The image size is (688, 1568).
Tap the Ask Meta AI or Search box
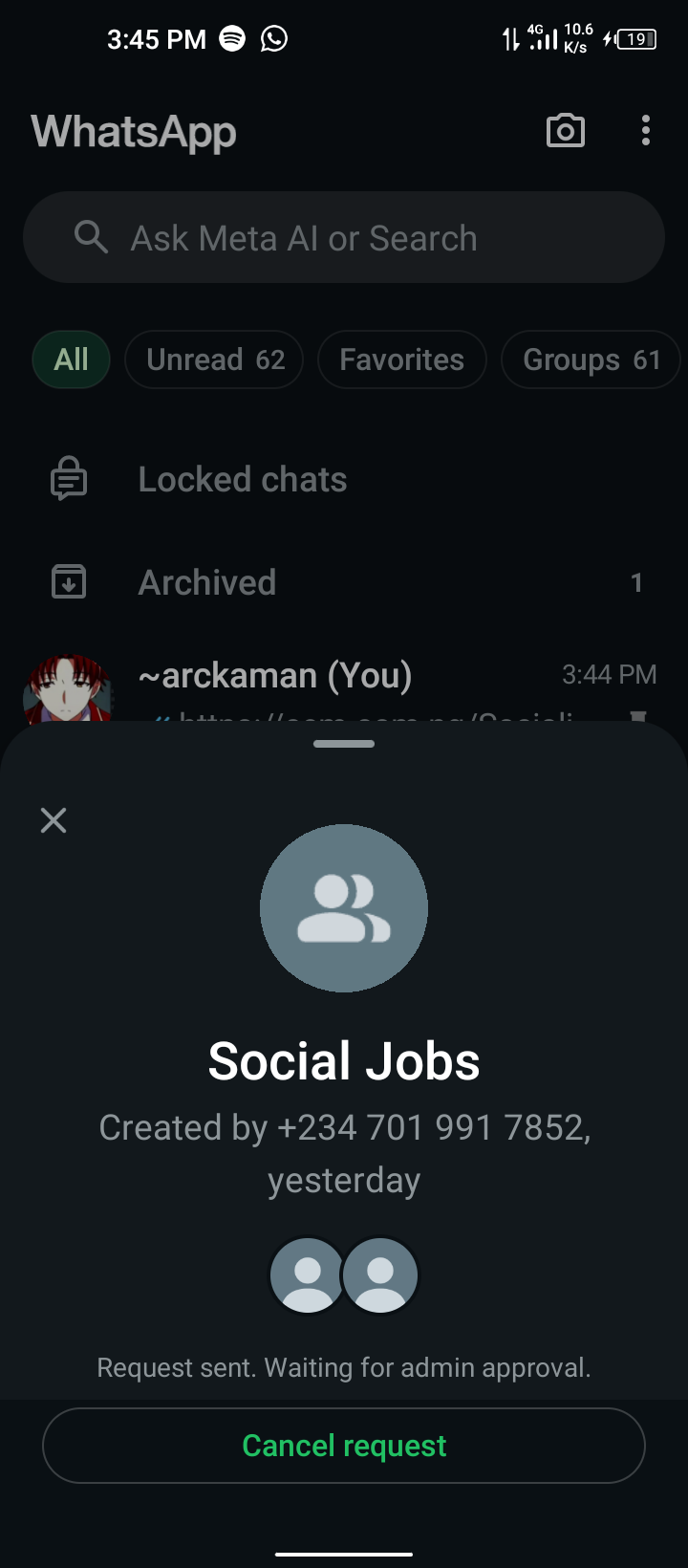coord(344,238)
